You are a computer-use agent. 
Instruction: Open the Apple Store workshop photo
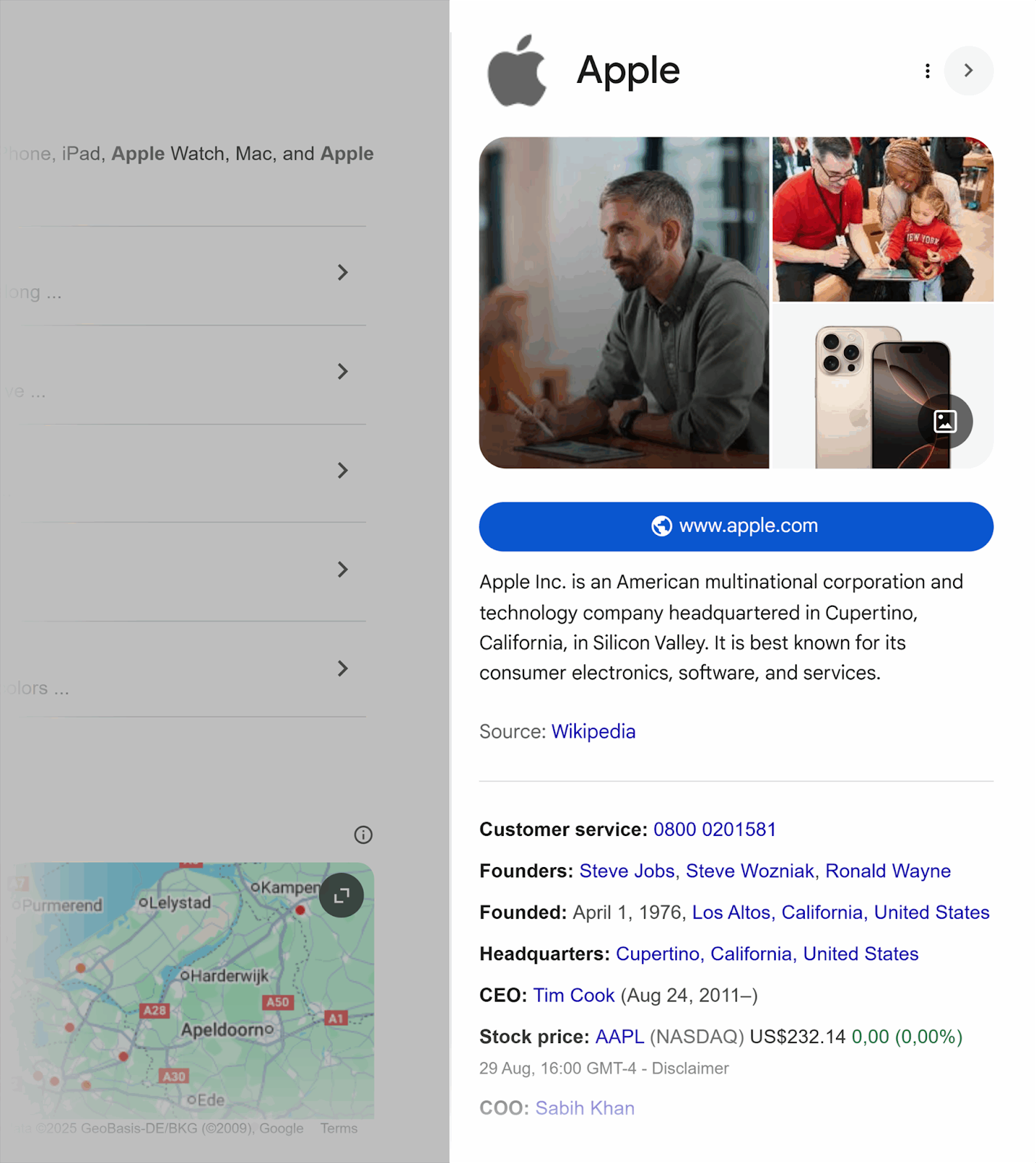click(x=882, y=219)
